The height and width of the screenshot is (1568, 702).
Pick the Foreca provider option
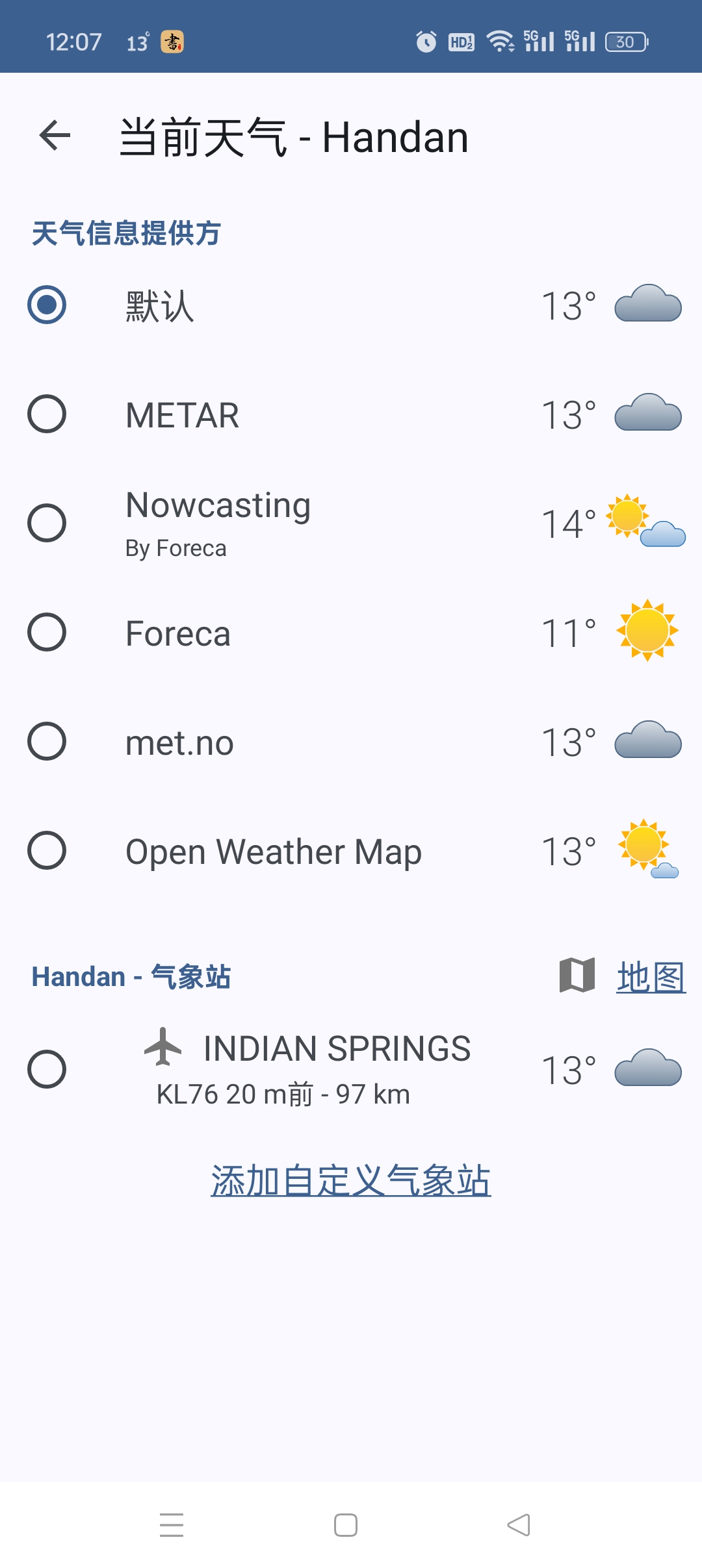click(351, 633)
